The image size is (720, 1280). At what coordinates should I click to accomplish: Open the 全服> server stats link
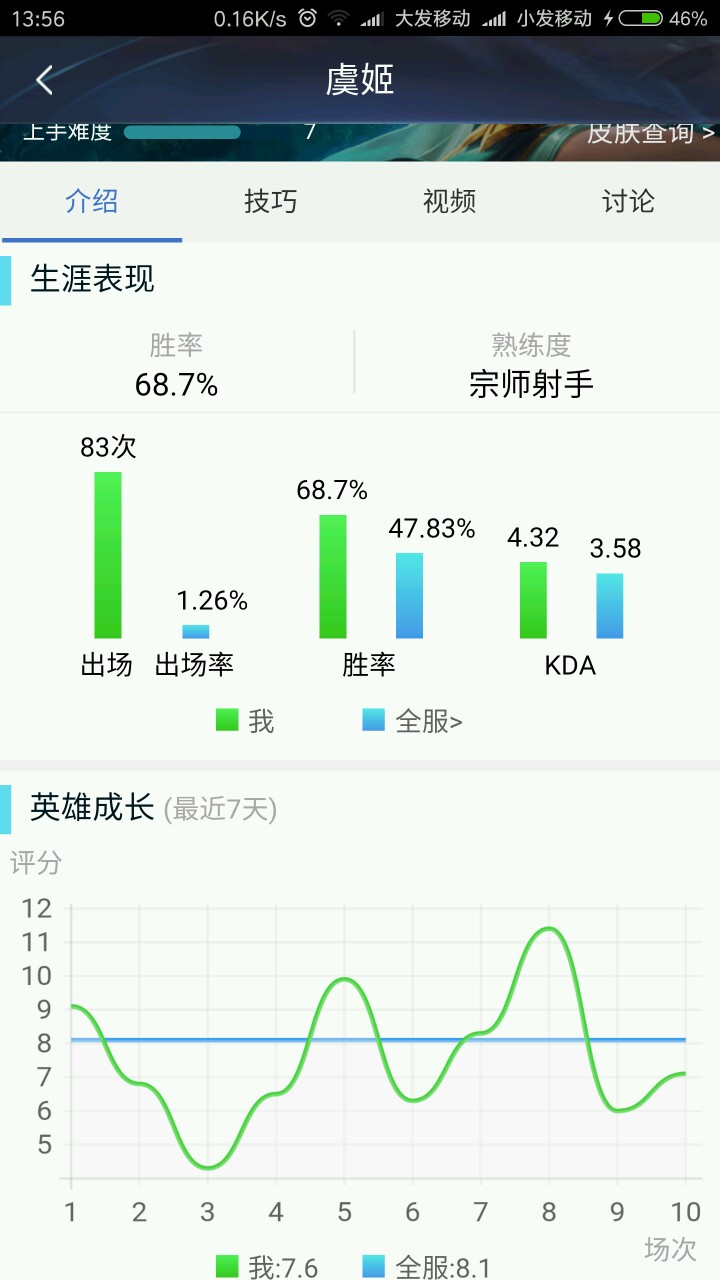(428, 721)
